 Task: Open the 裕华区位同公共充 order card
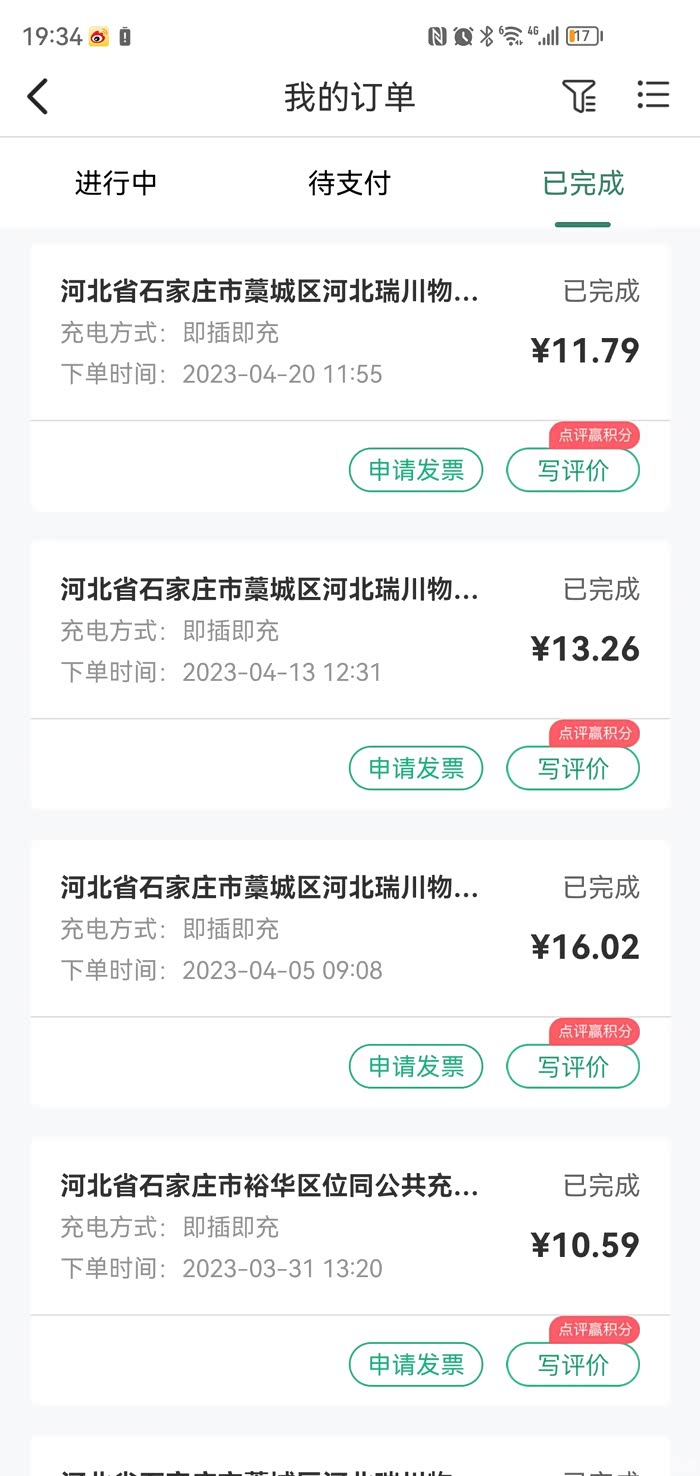pos(300,1229)
